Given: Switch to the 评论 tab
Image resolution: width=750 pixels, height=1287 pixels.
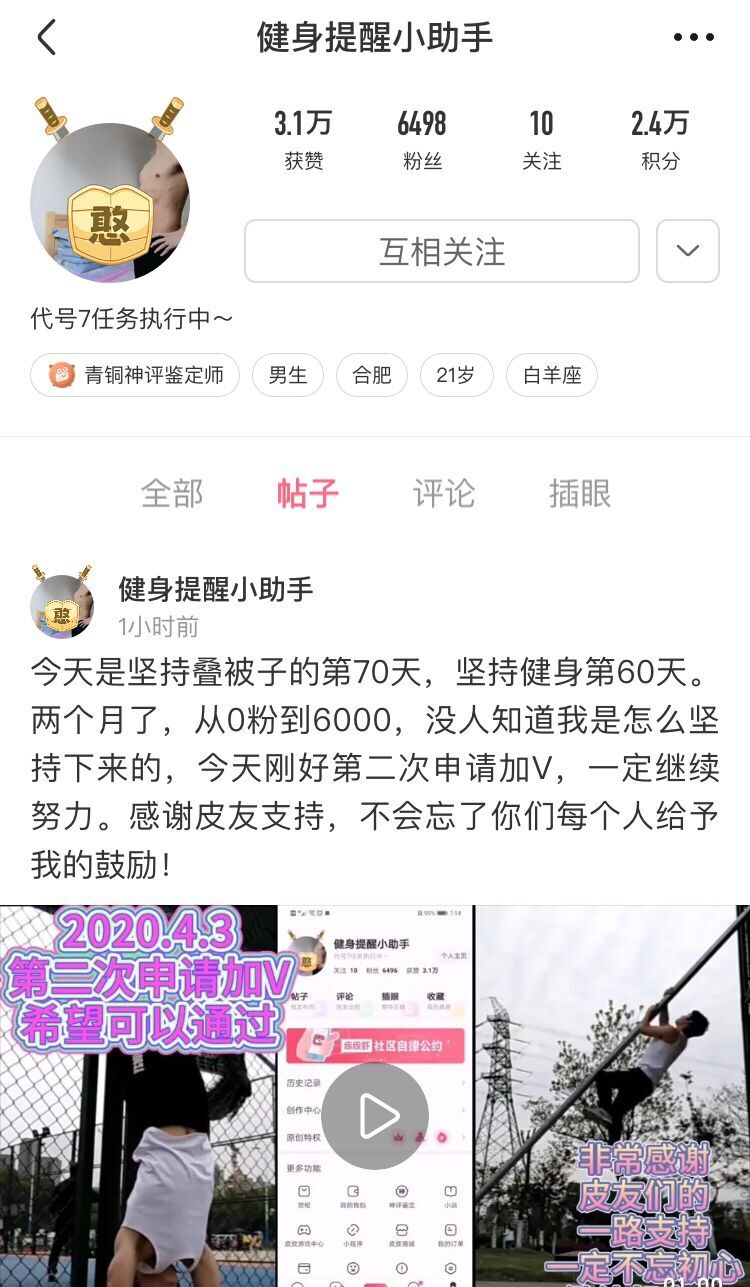Looking at the screenshot, I should pos(444,493).
